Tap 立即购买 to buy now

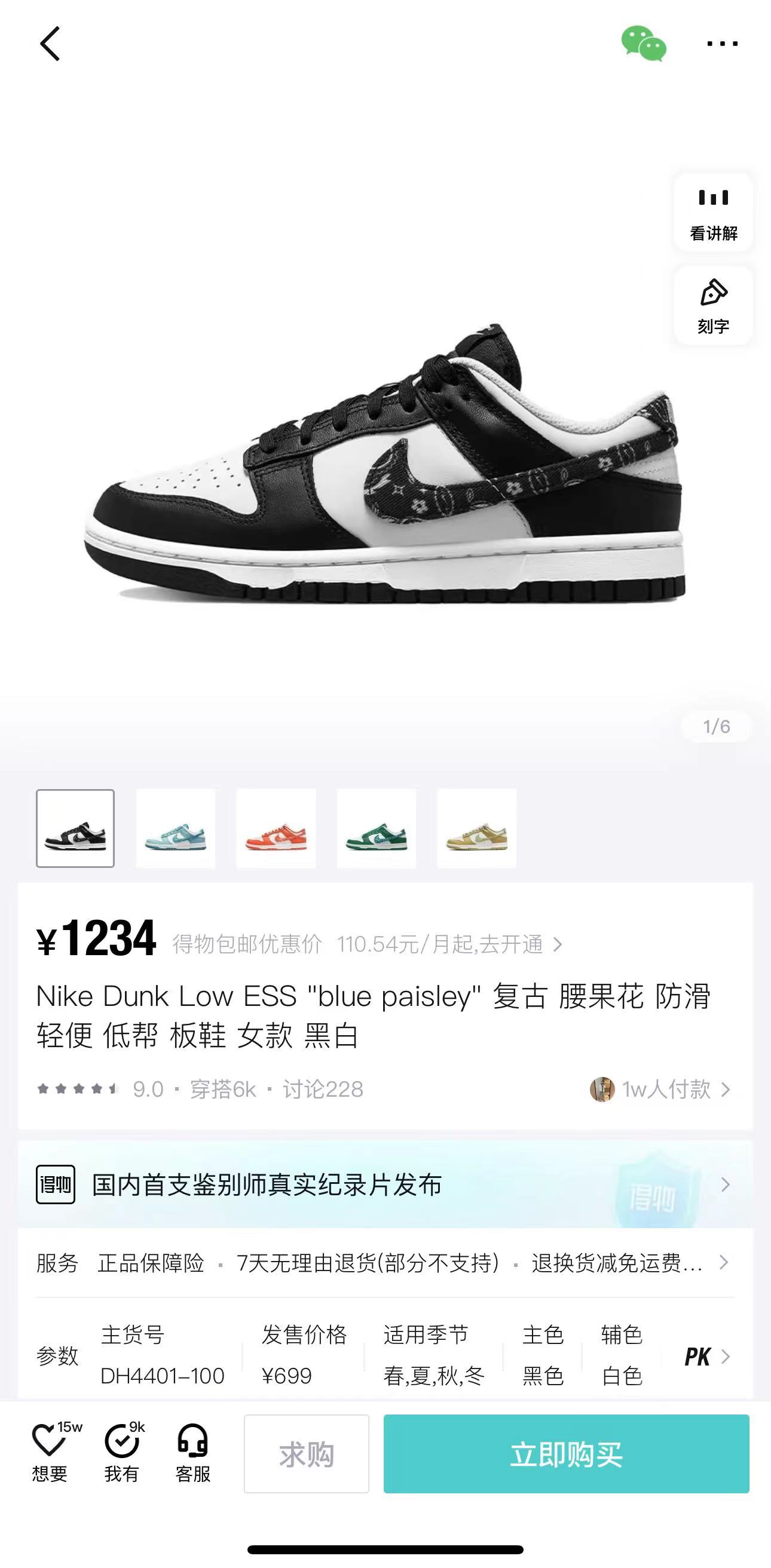pos(567,1454)
